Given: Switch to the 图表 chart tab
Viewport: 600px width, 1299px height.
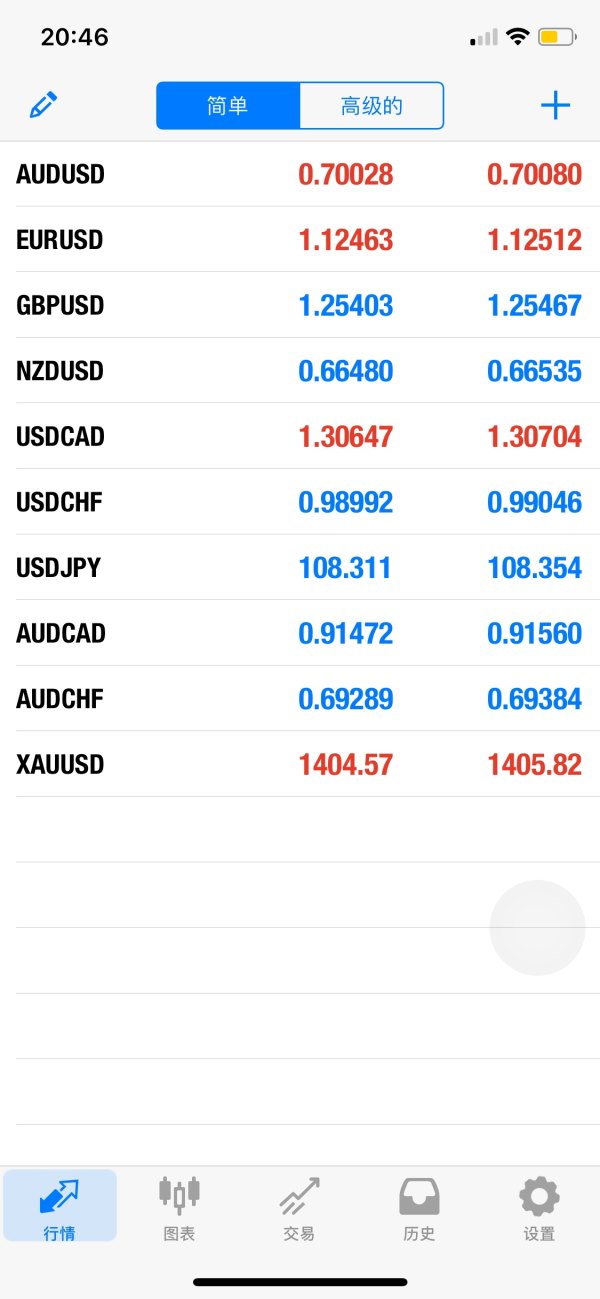Looking at the screenshot, I should tap(179, 1207).
